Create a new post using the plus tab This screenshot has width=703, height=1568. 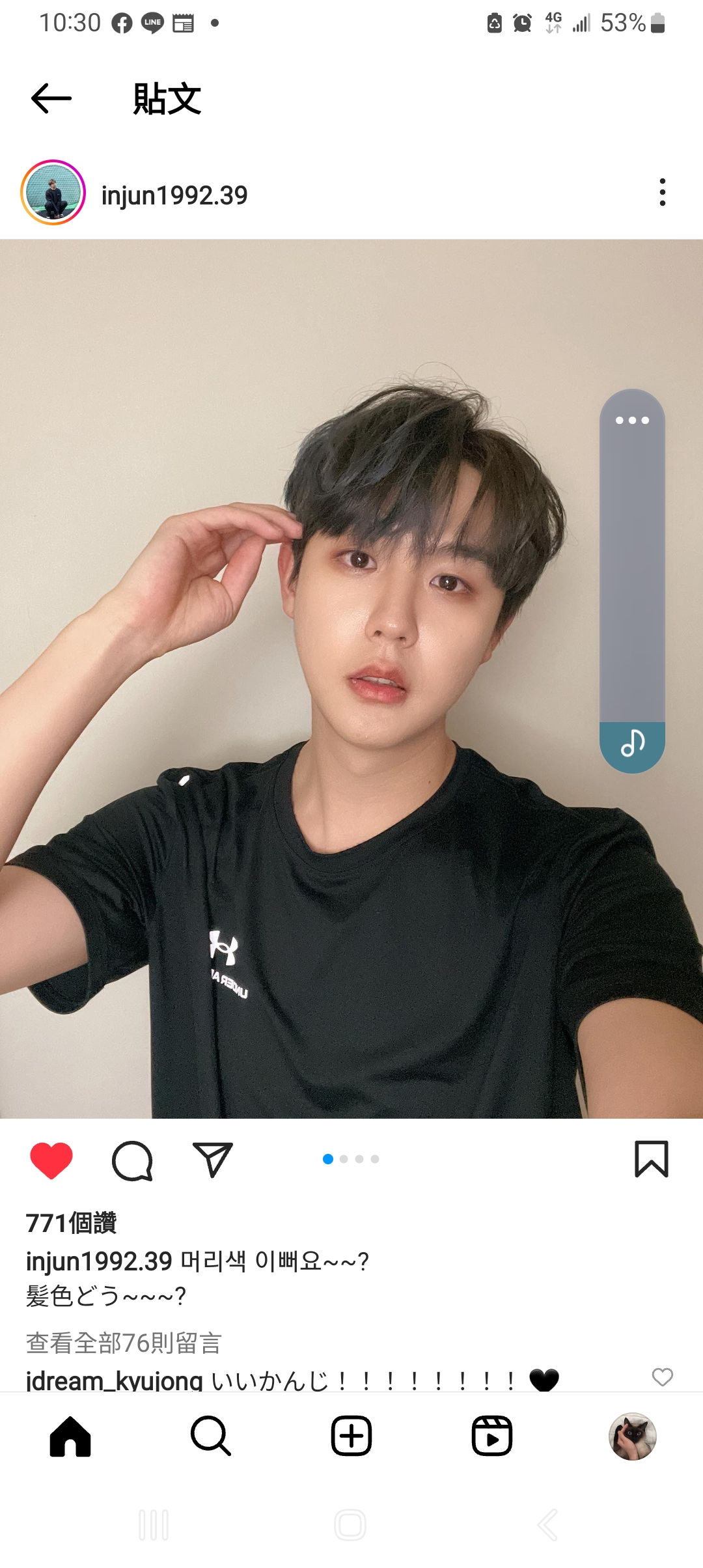(x=351, y=1436)
